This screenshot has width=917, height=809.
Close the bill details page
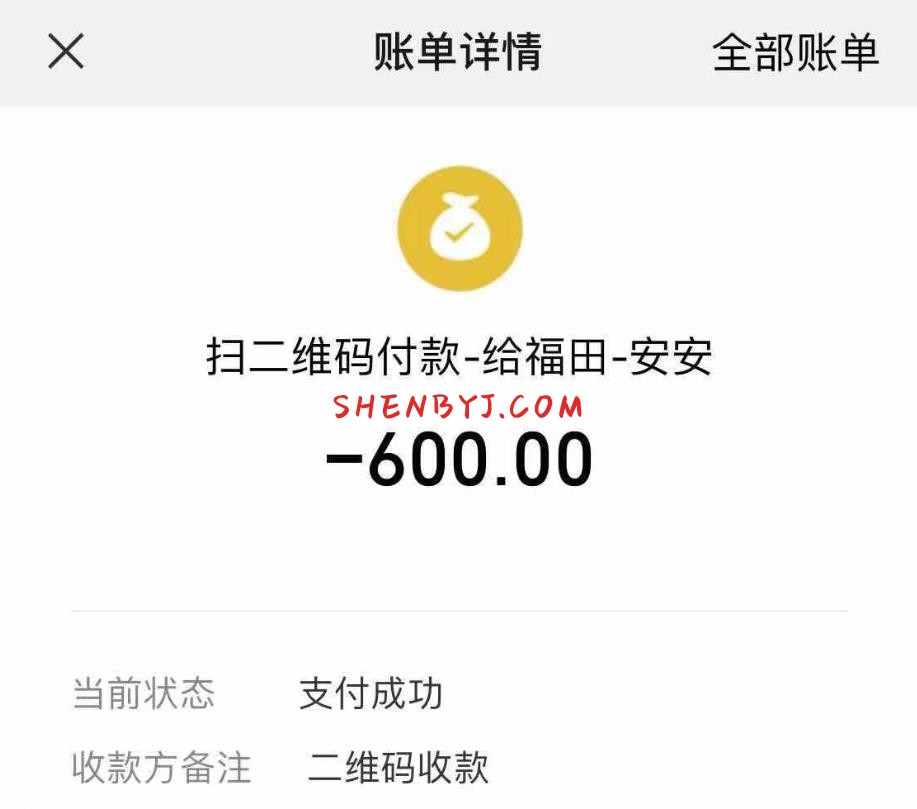click(66, 52)
